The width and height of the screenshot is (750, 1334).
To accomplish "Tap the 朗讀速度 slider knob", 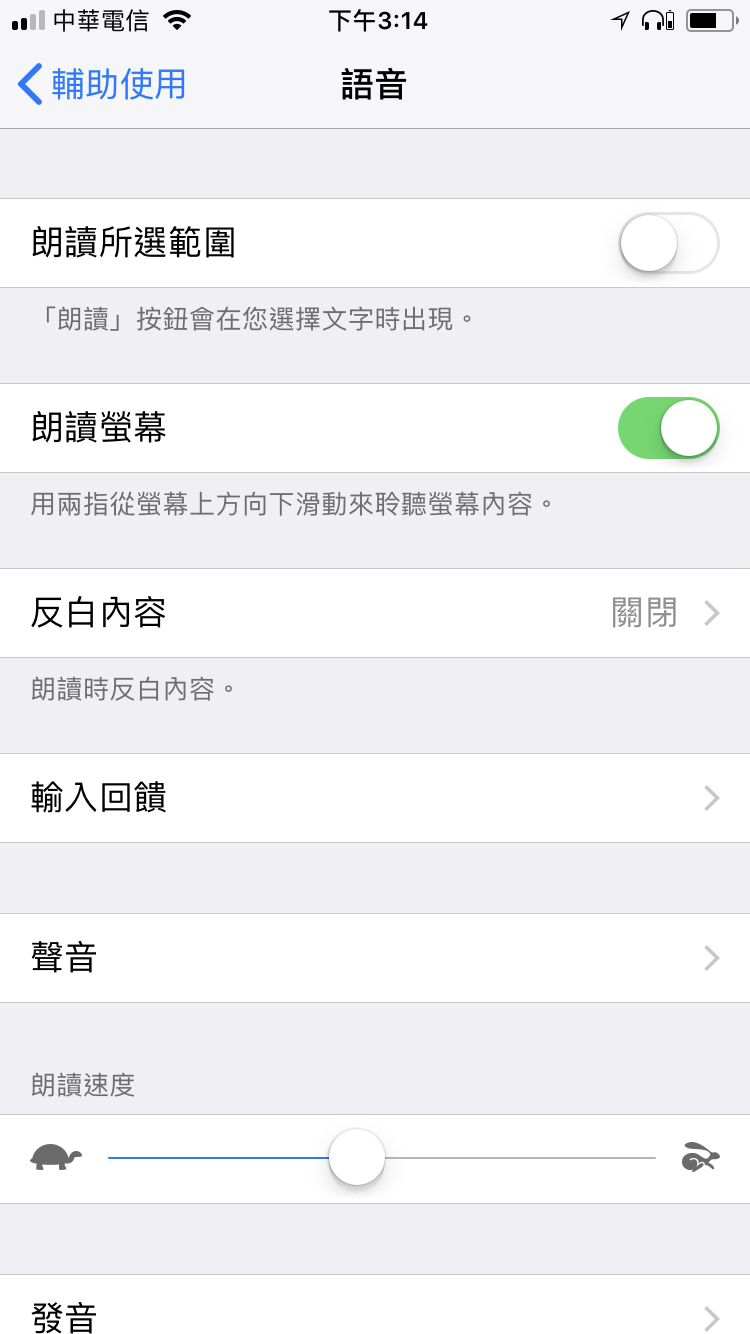I will [x=357, y=1157].
